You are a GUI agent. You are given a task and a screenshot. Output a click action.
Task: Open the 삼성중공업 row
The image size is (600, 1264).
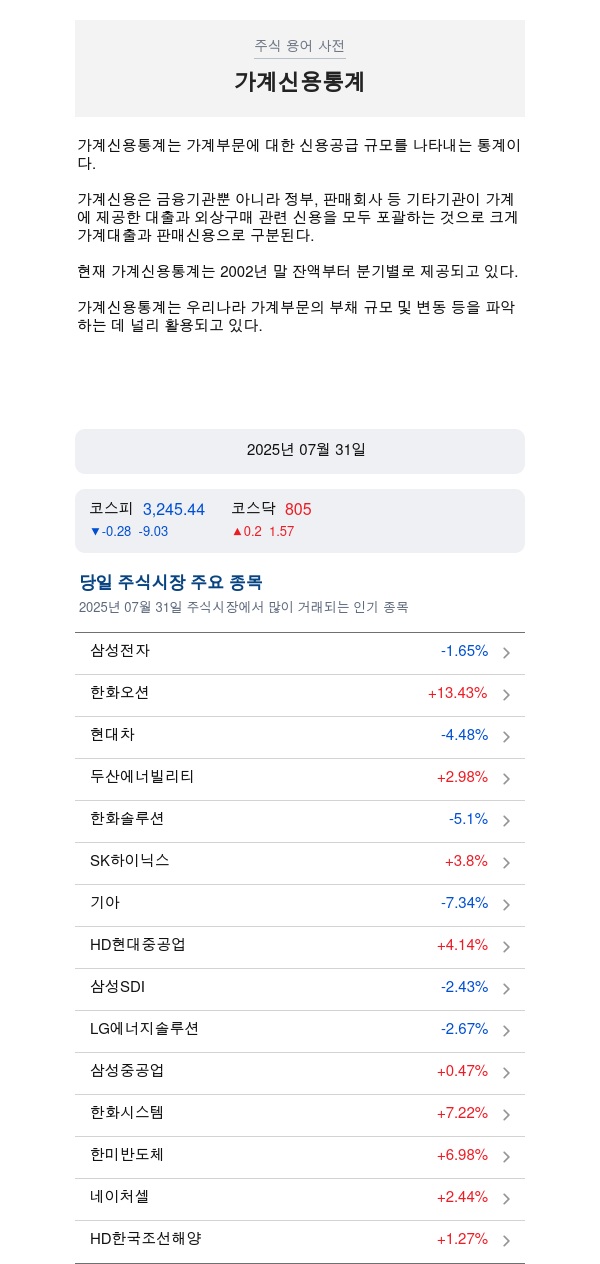tap(300, 1073)
